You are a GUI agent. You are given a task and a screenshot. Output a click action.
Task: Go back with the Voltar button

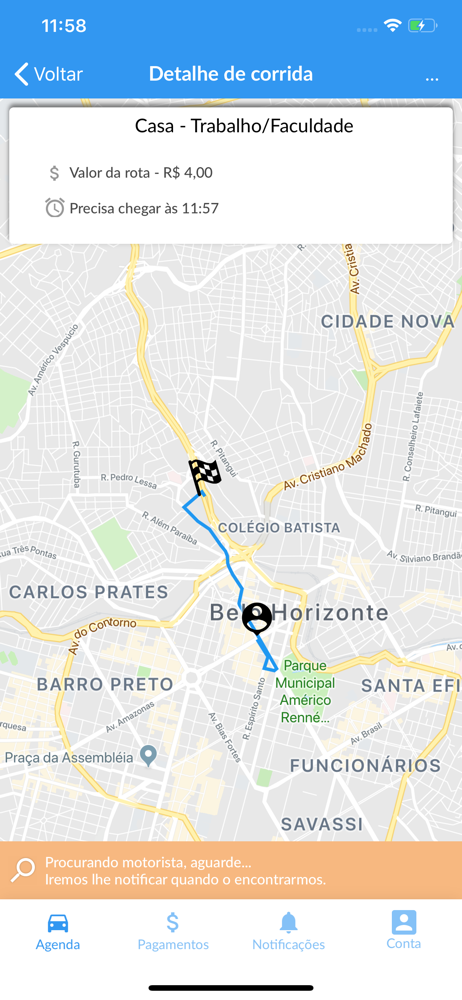pos(48,74)
